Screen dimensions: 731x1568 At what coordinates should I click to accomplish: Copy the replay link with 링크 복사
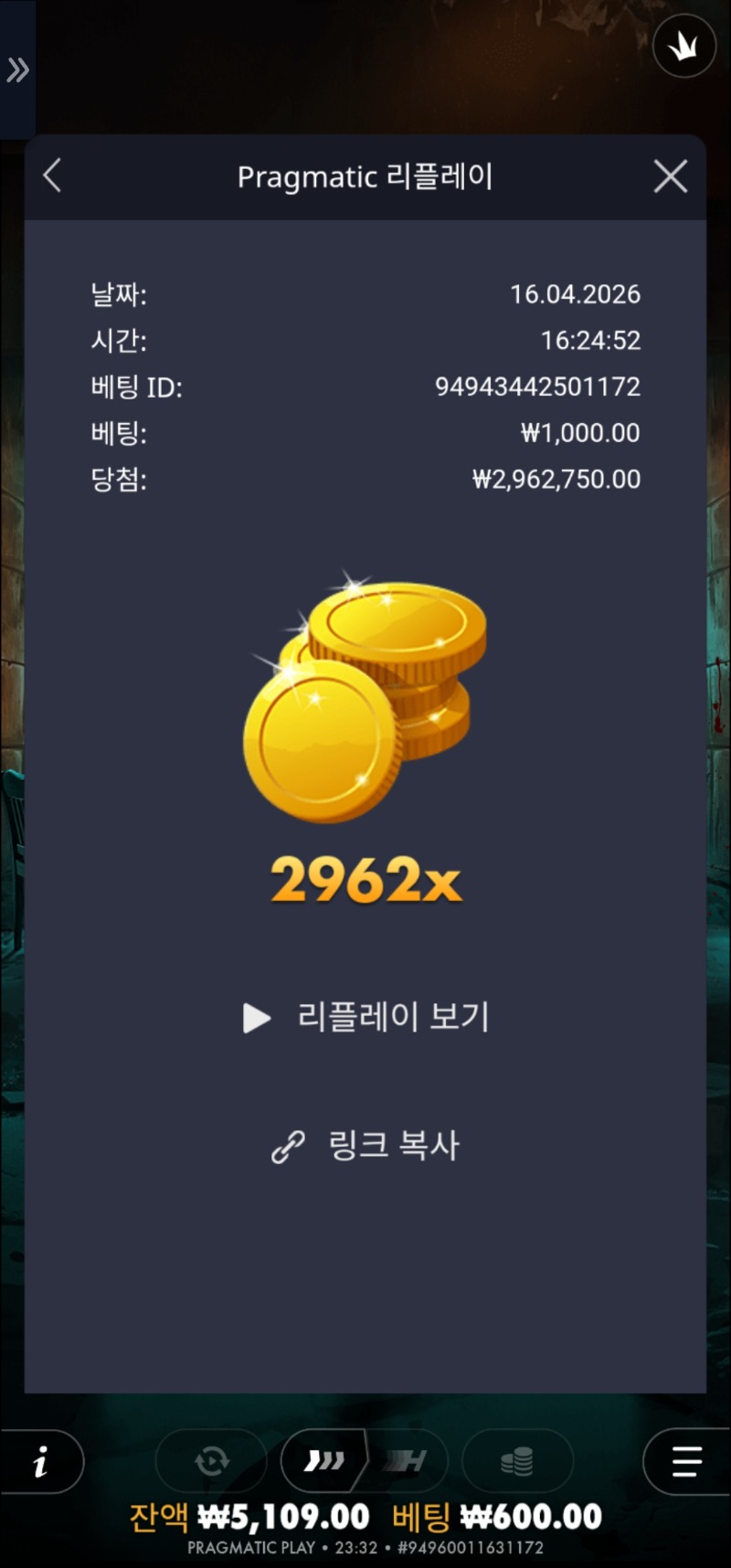[x=366, y=1145]
